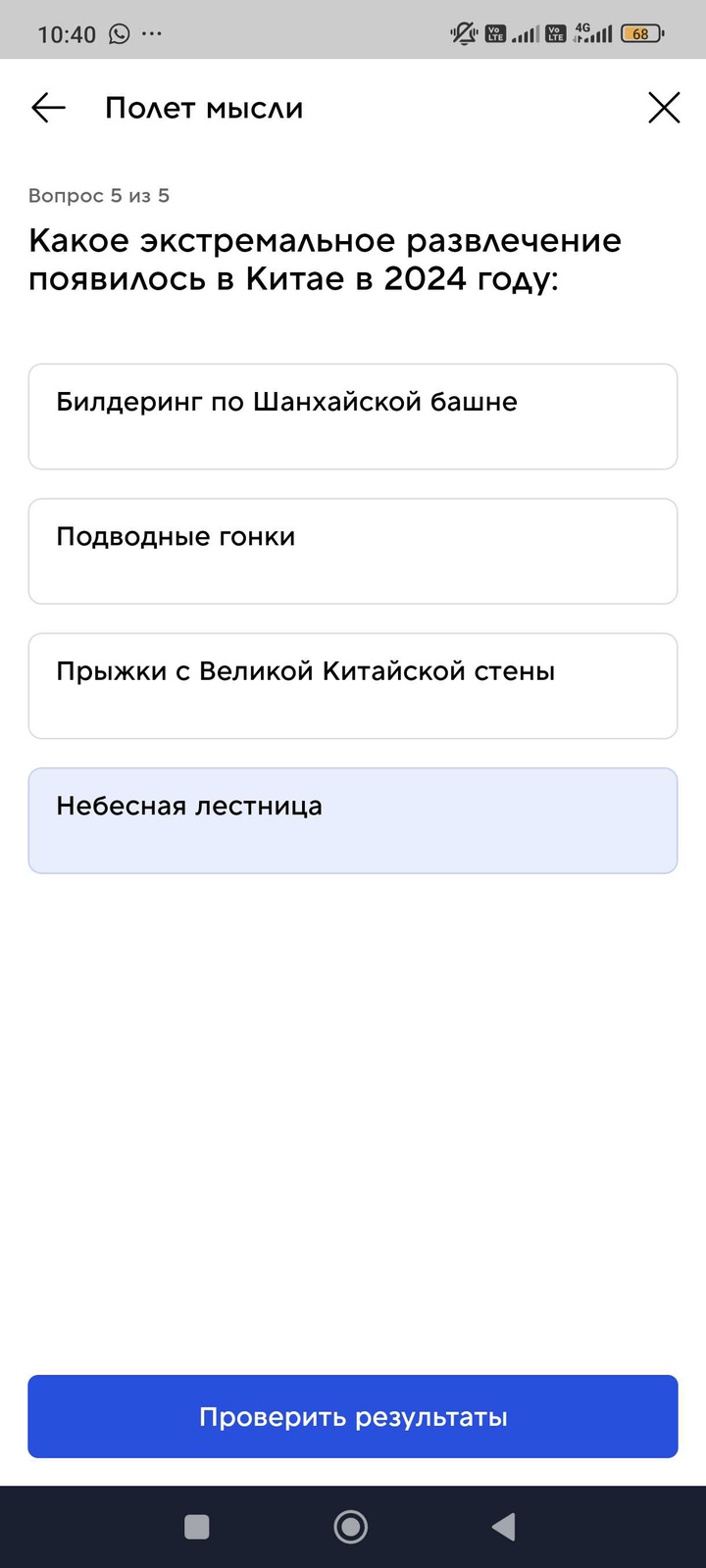Image resolution: width=706 pixels, height=1568 pixels.
Task: Close the quiz with the X icon
Action: [664, 108]
